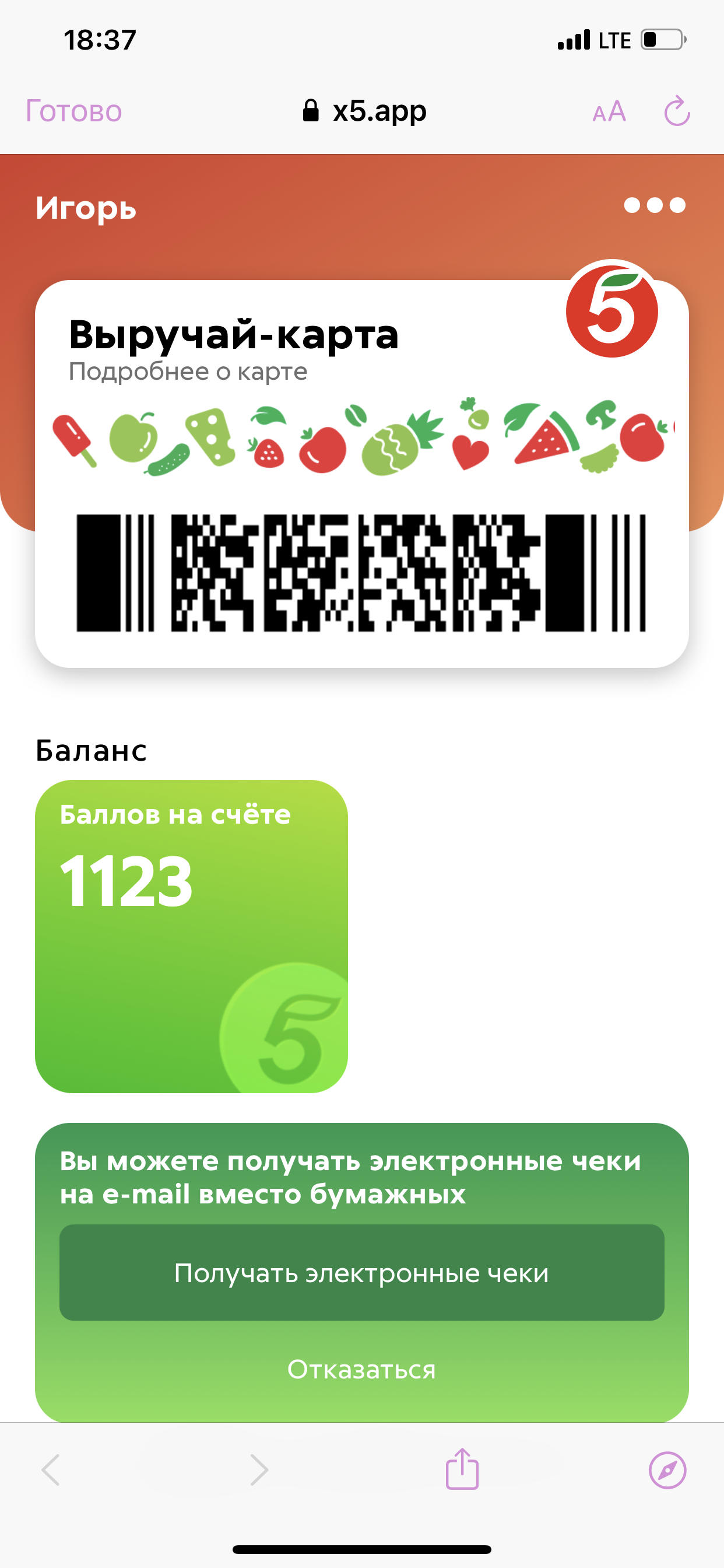Open the Баллов на счёте balance card

(191, 936)
